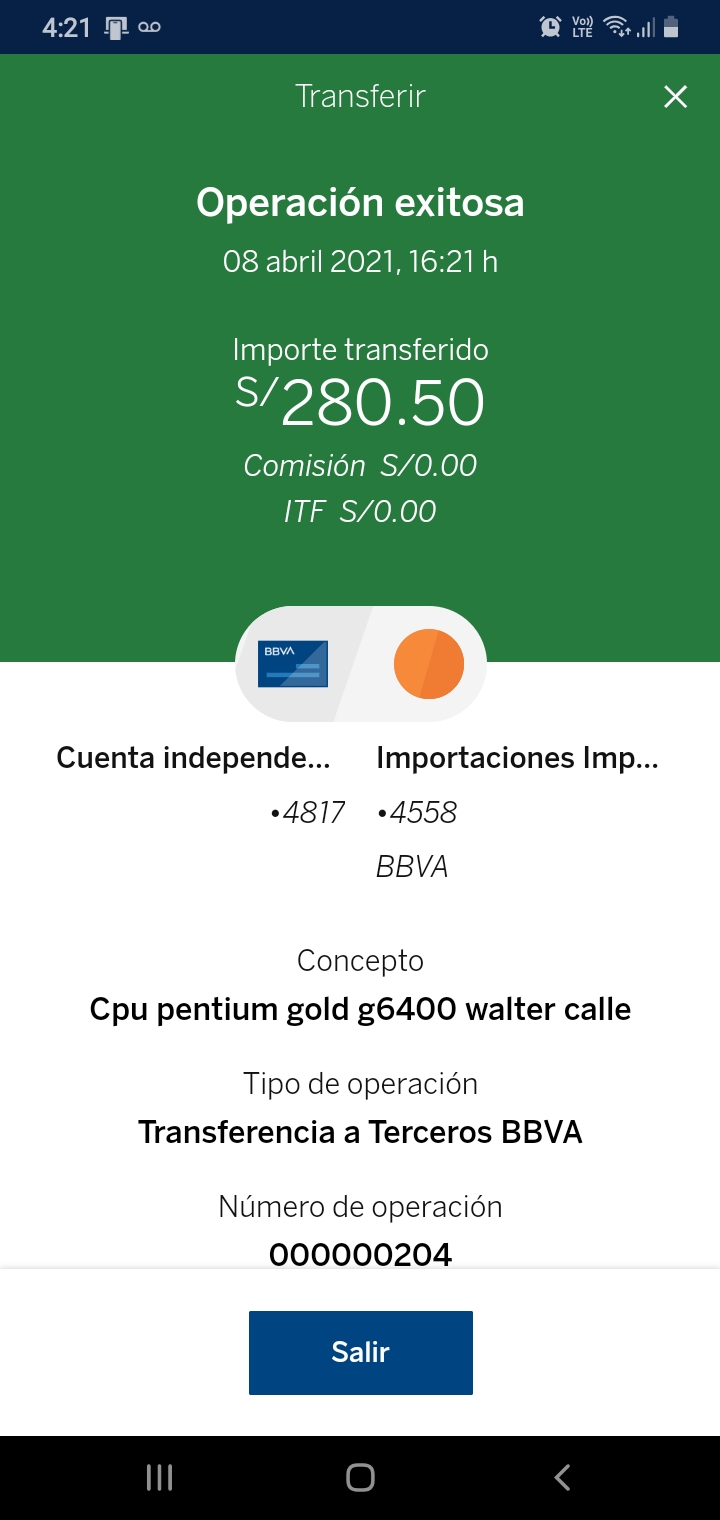Go to the phone's home screen
Viewport: 720px width, 1520px height.
(360, 1477)
